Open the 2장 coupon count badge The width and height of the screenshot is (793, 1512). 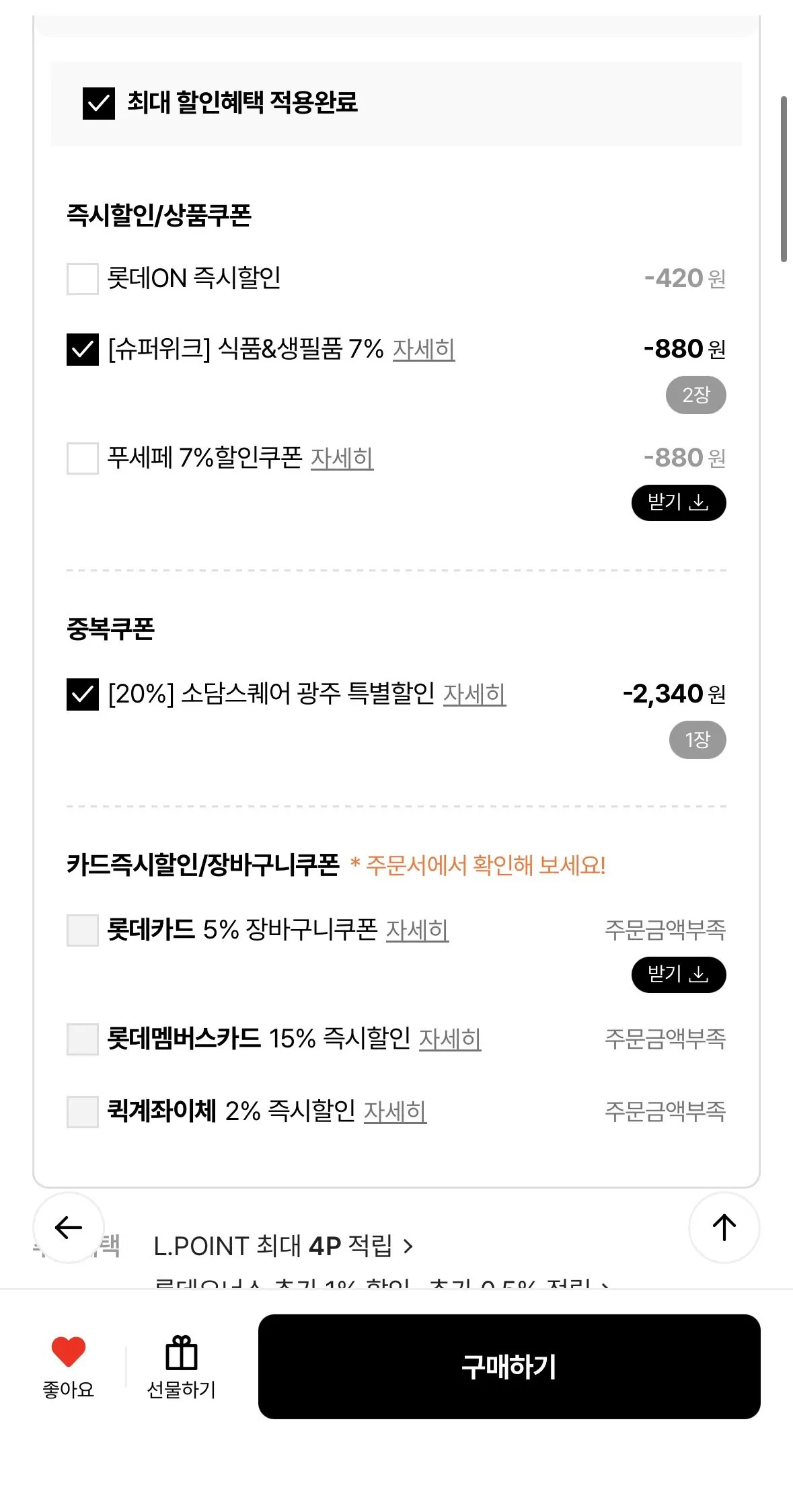(695, 395)
